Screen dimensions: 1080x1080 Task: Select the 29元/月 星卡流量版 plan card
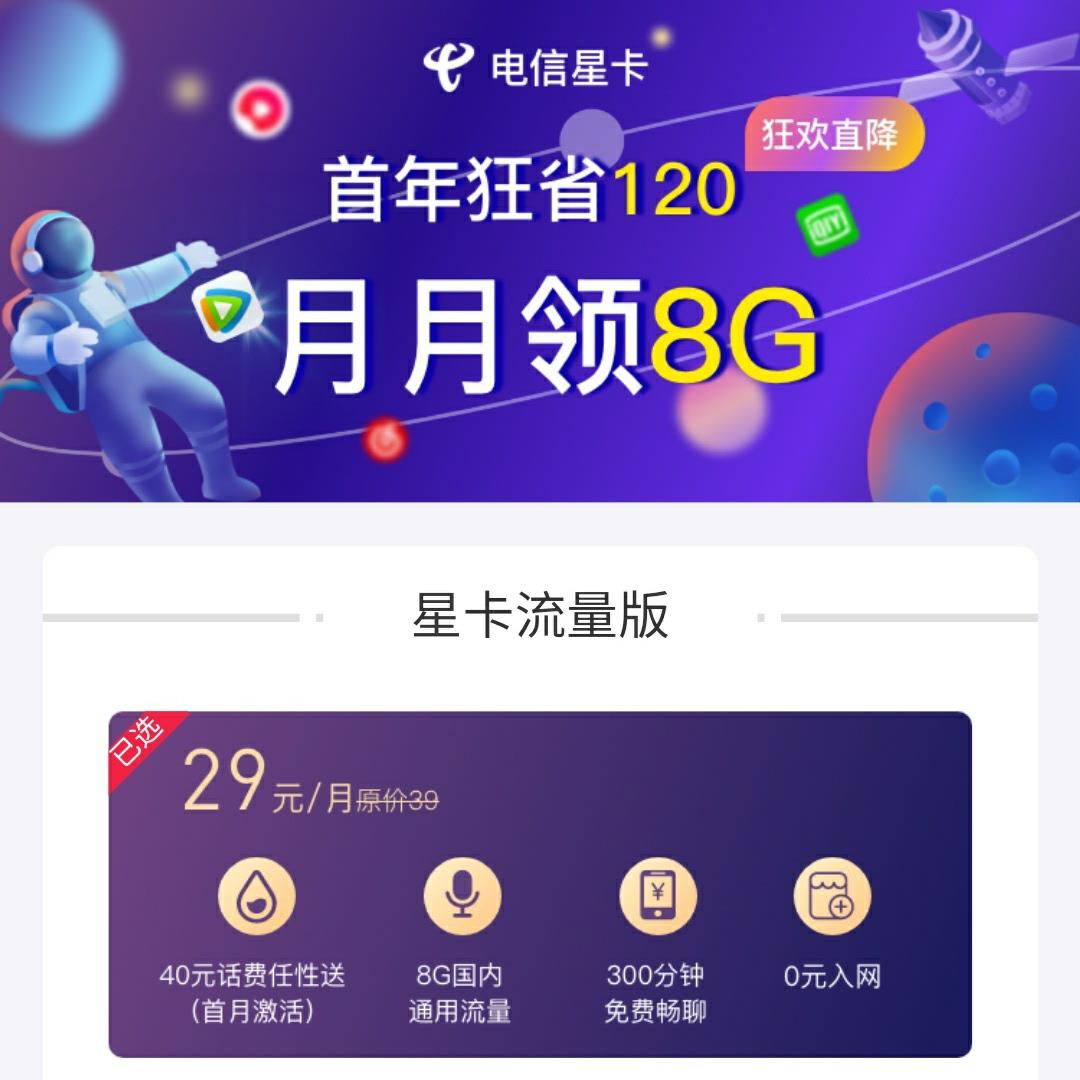point(540,883)
